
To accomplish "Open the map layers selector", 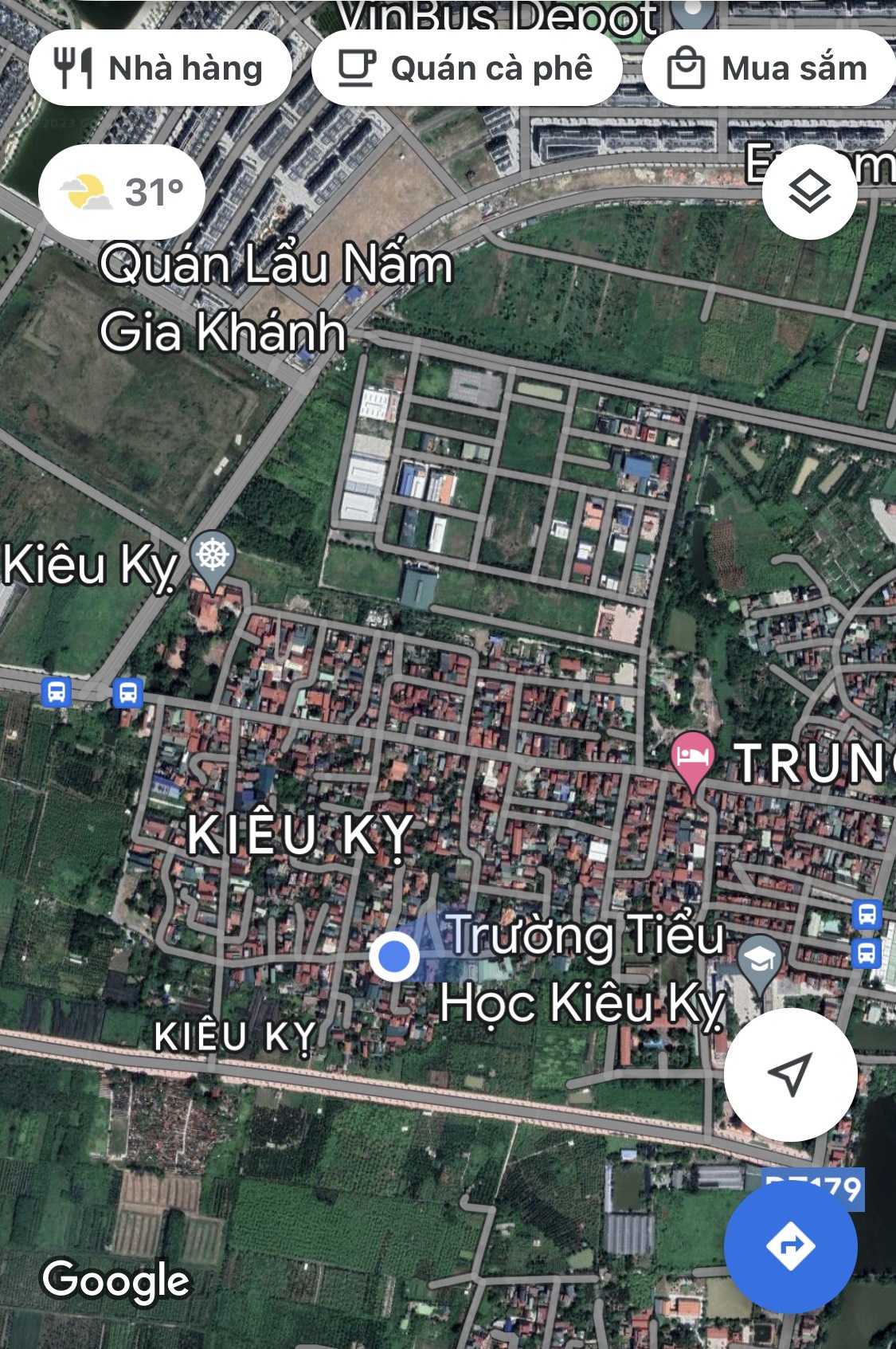I will [809, 192].
